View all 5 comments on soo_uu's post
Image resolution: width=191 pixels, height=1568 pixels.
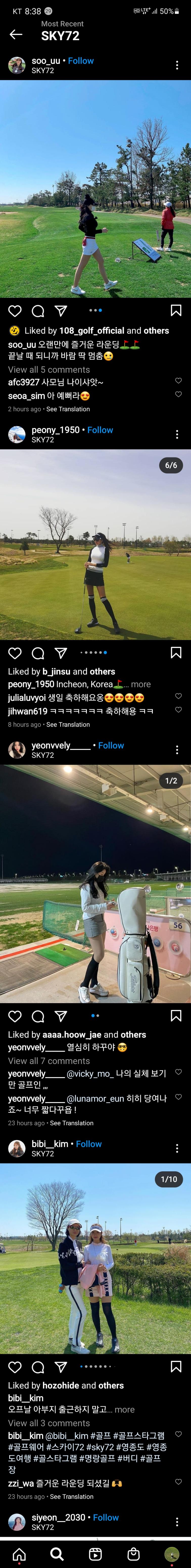click(x=49, y=369)
